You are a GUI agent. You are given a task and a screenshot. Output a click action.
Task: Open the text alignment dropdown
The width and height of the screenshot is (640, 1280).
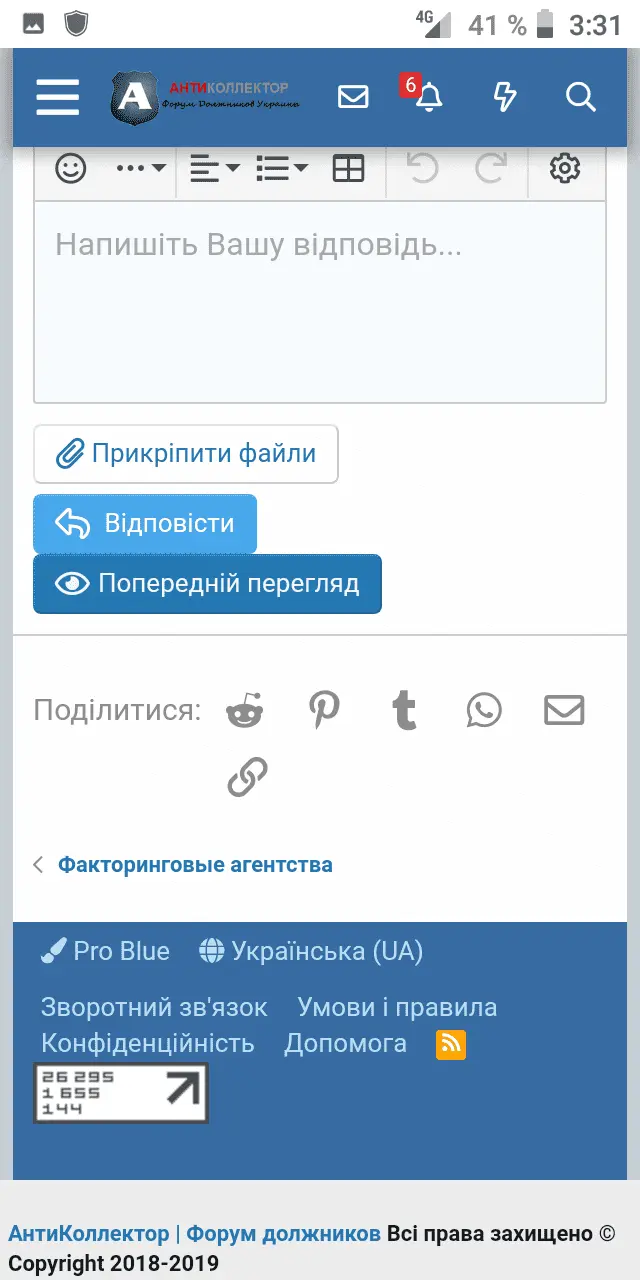pos(214,169)
